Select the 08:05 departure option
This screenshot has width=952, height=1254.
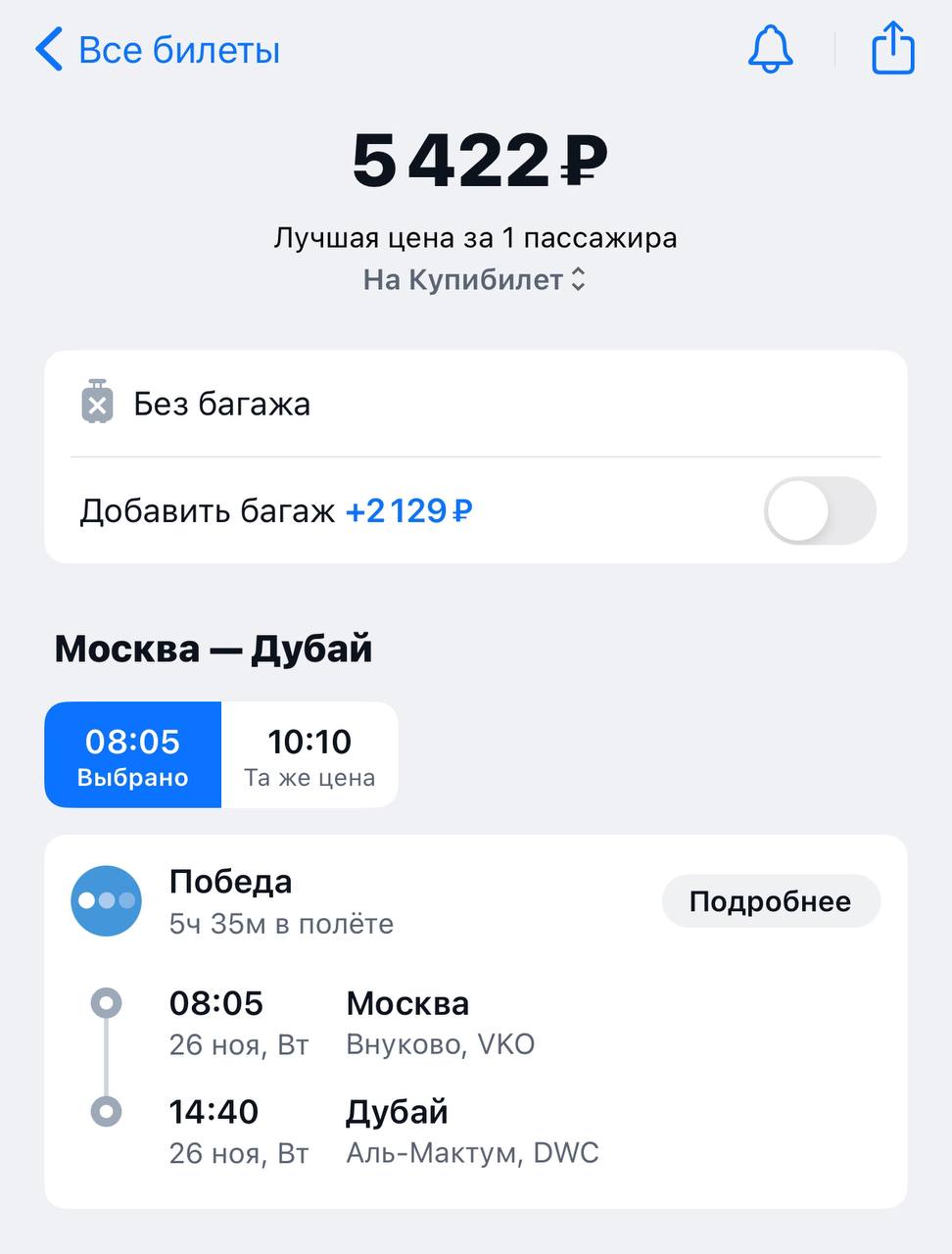point(133,754)
